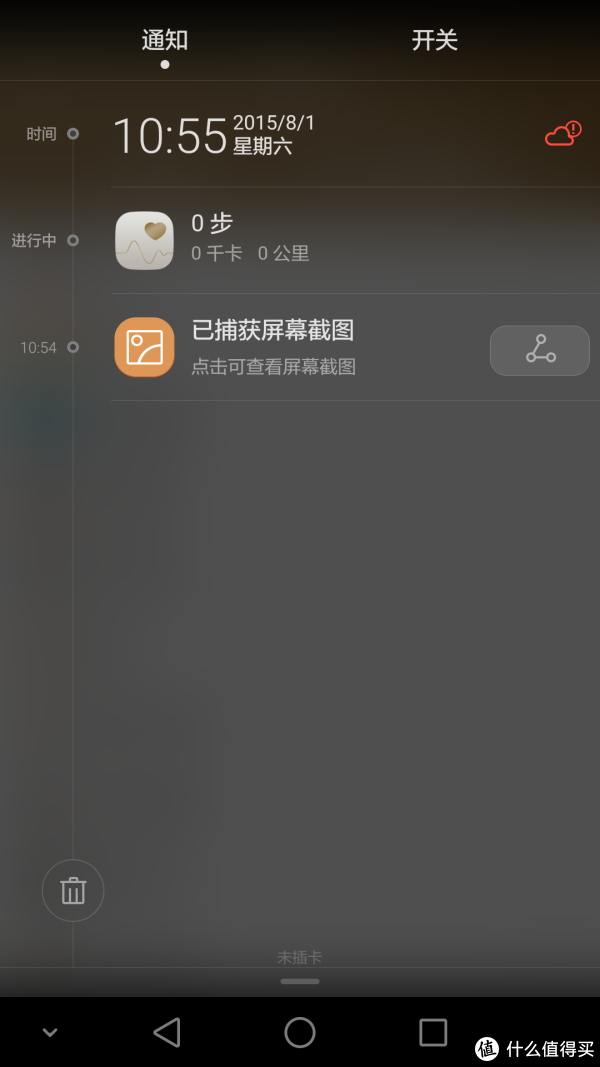Select the 通知 tab
600x1067 pixels.
pos(164,41)
